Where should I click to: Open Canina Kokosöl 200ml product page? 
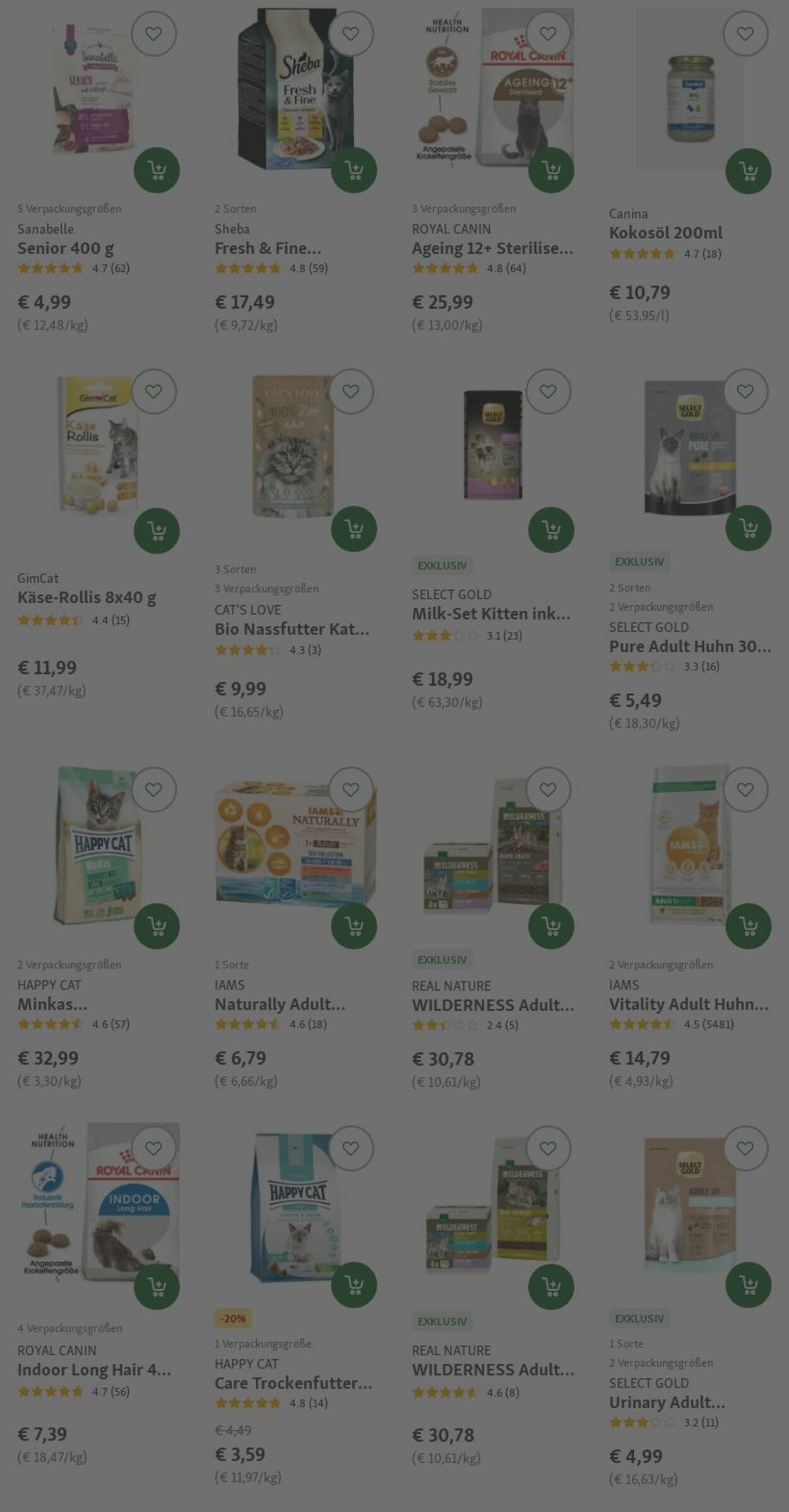click(665, 233)
